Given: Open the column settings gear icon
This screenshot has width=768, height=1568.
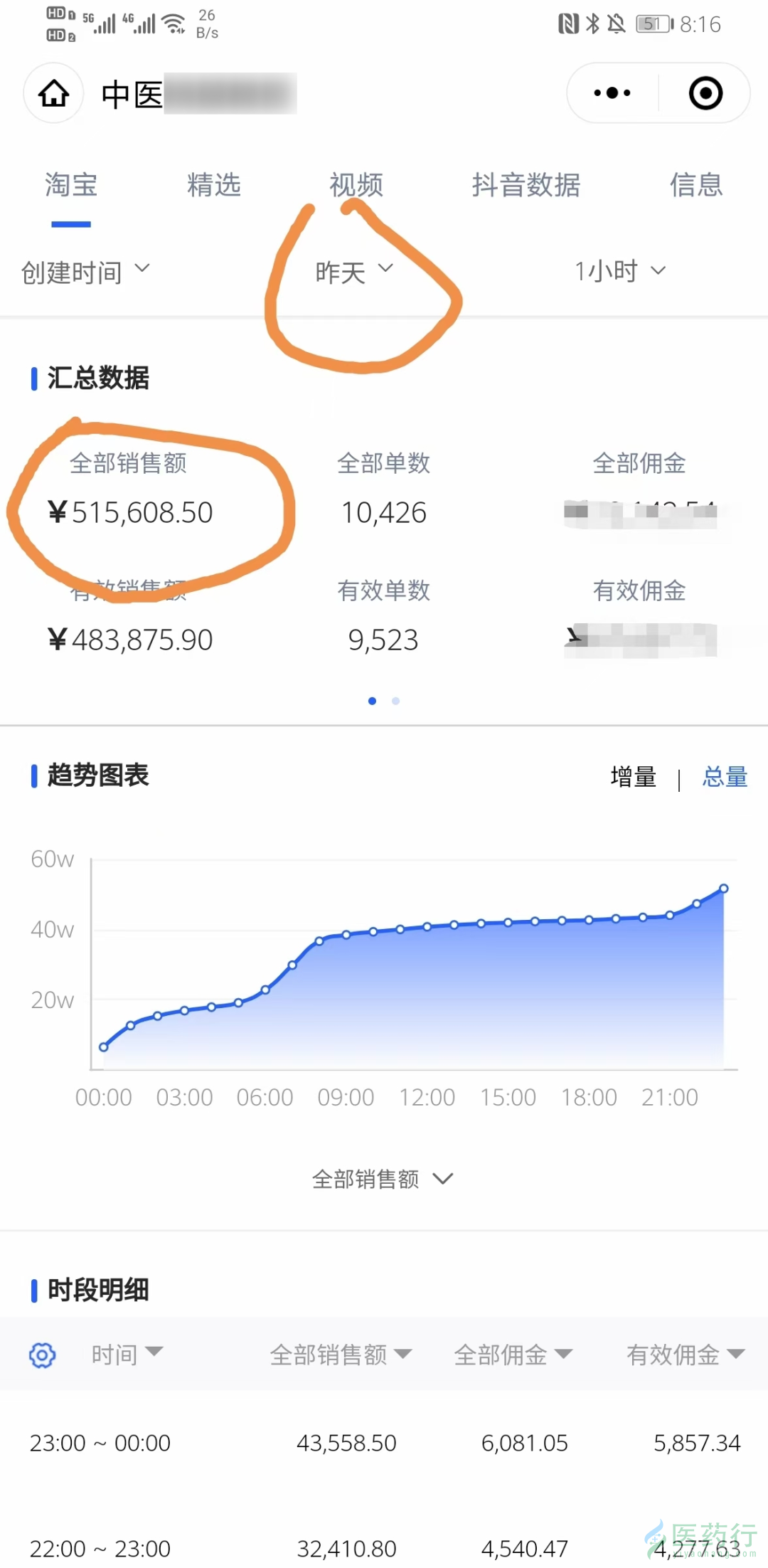Looking at the screenshot, I should [43, 1355].
